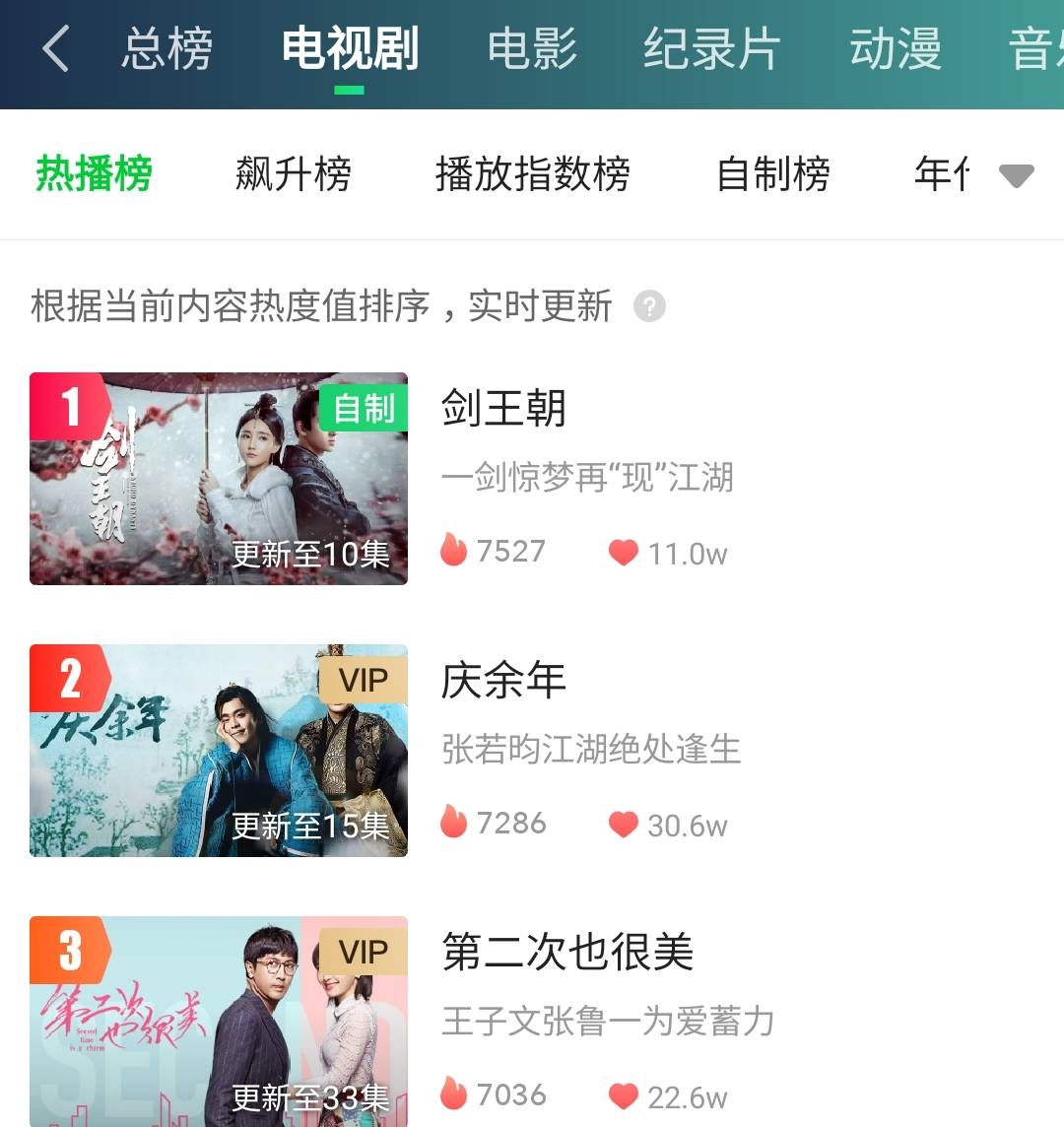Switch to the 自制榜 ranking
This screenshot has height=1127, width=1064.
coord(773,174)
